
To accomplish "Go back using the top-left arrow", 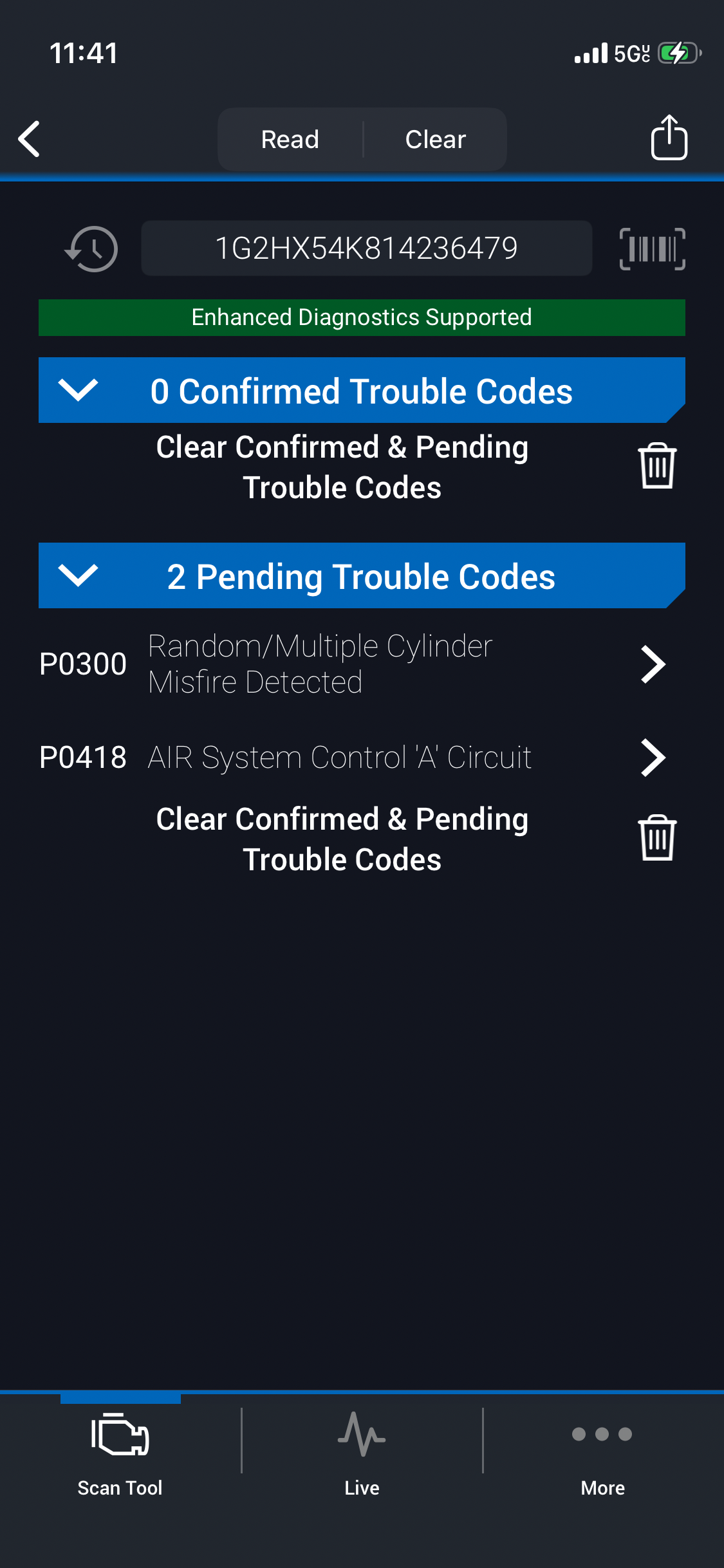I will click(x=30, y=138).
